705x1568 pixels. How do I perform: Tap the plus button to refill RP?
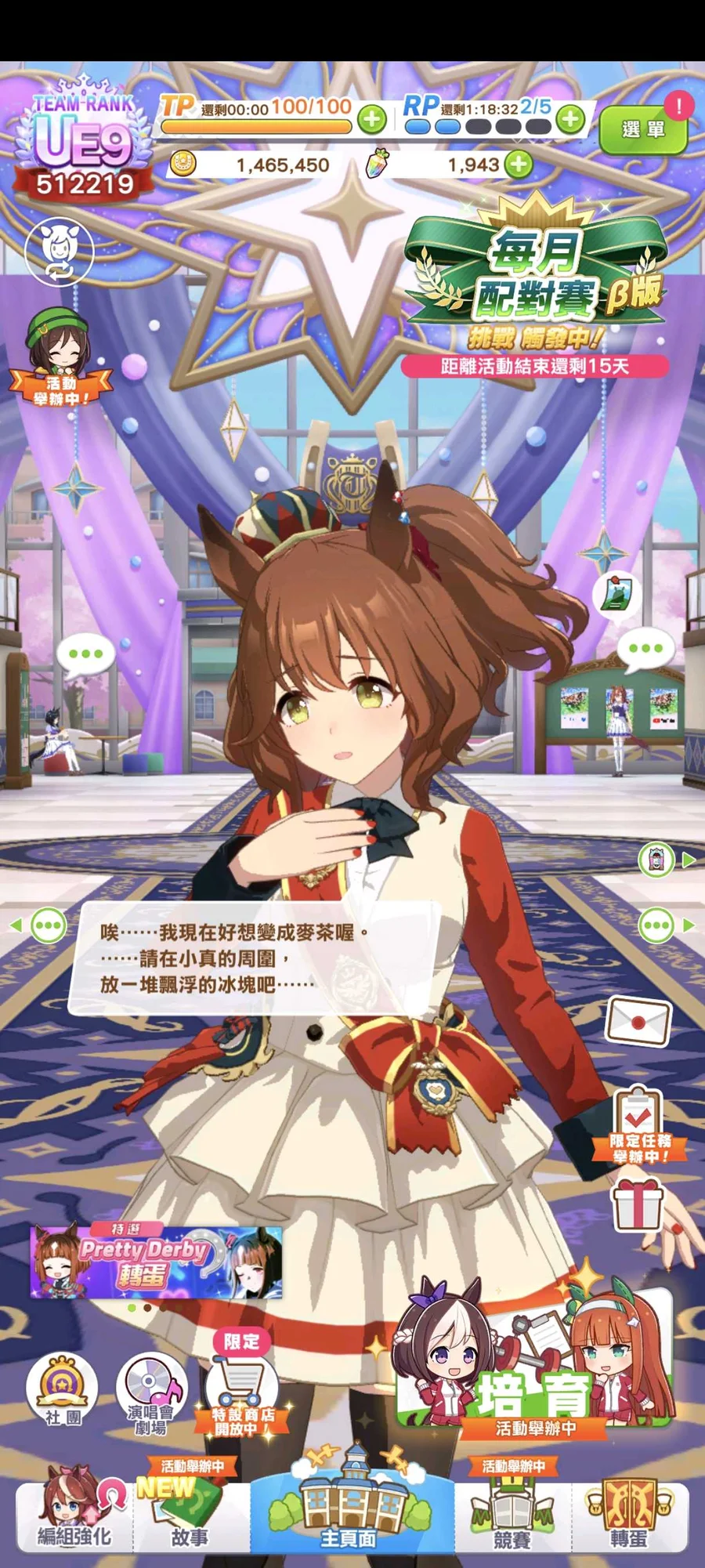point(570,120)
